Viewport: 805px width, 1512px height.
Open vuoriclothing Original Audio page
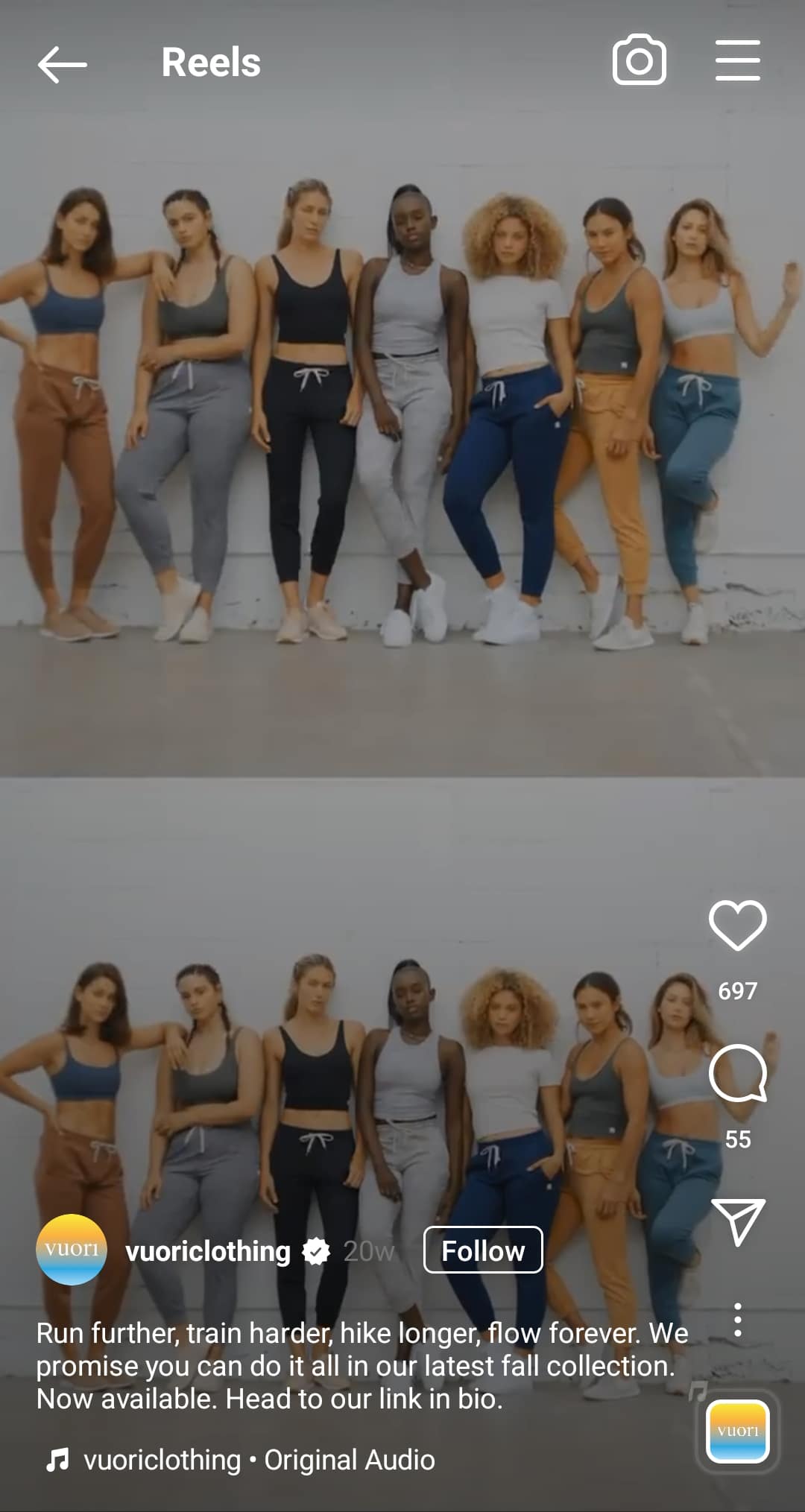[258, 1460]
